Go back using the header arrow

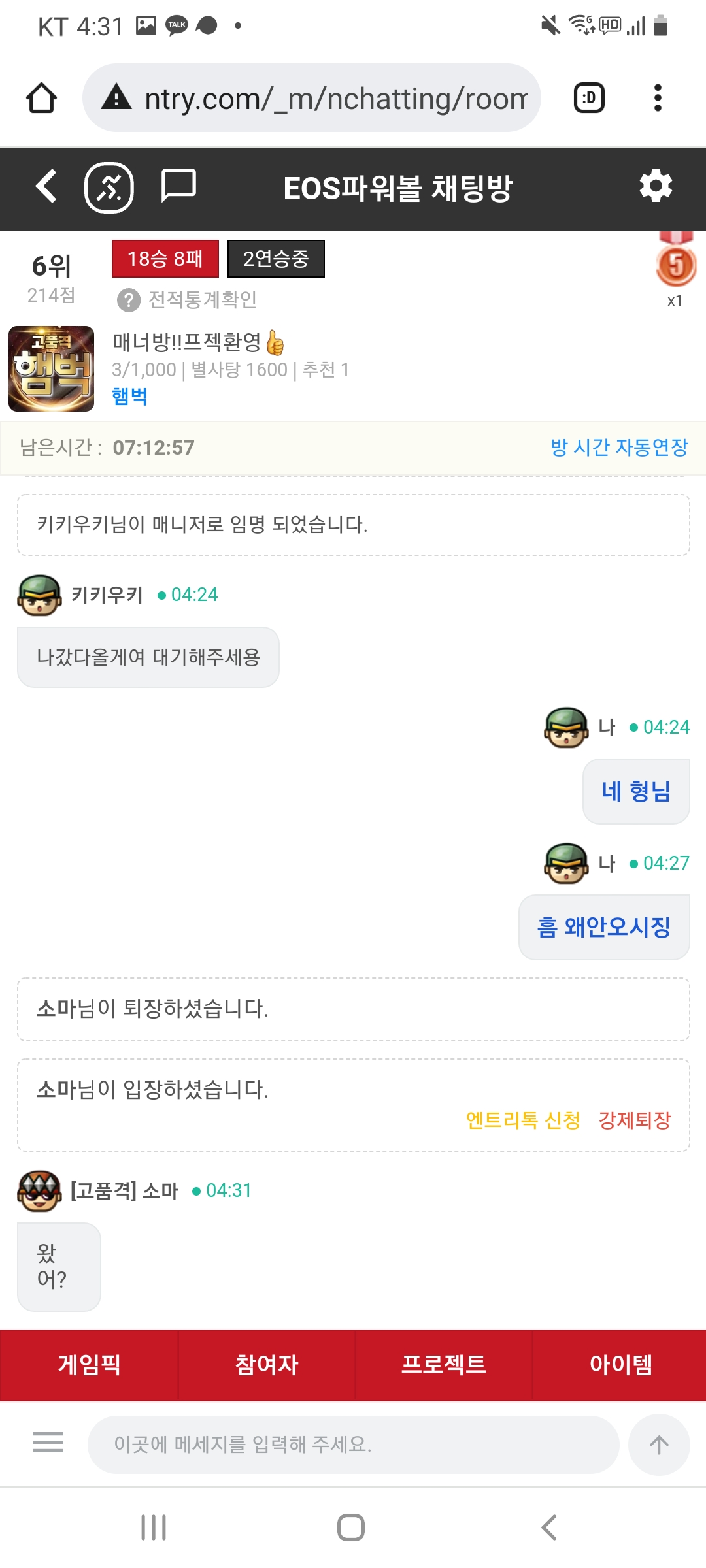(46, 187)
